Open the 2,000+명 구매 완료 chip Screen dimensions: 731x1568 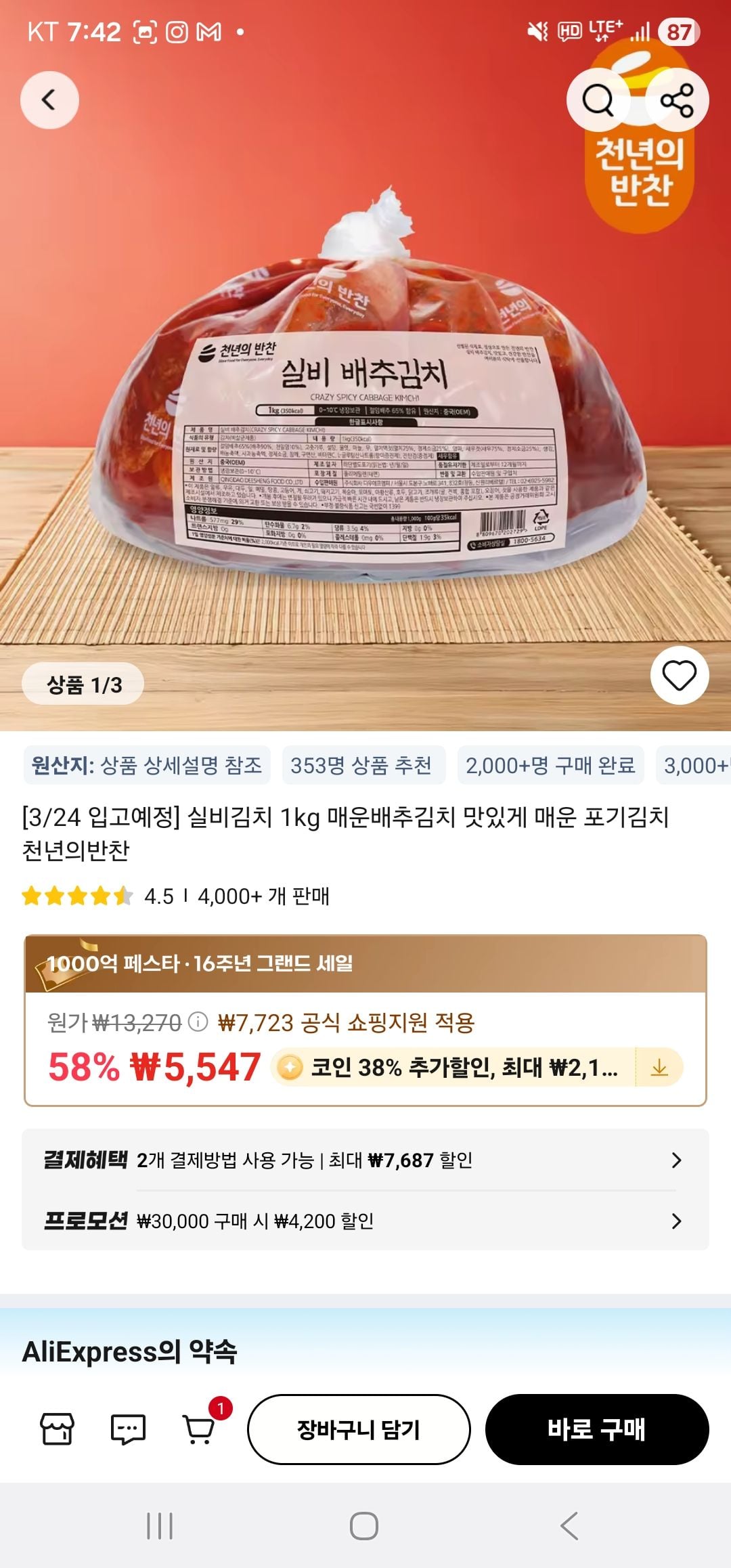click(x=550, y=765)
